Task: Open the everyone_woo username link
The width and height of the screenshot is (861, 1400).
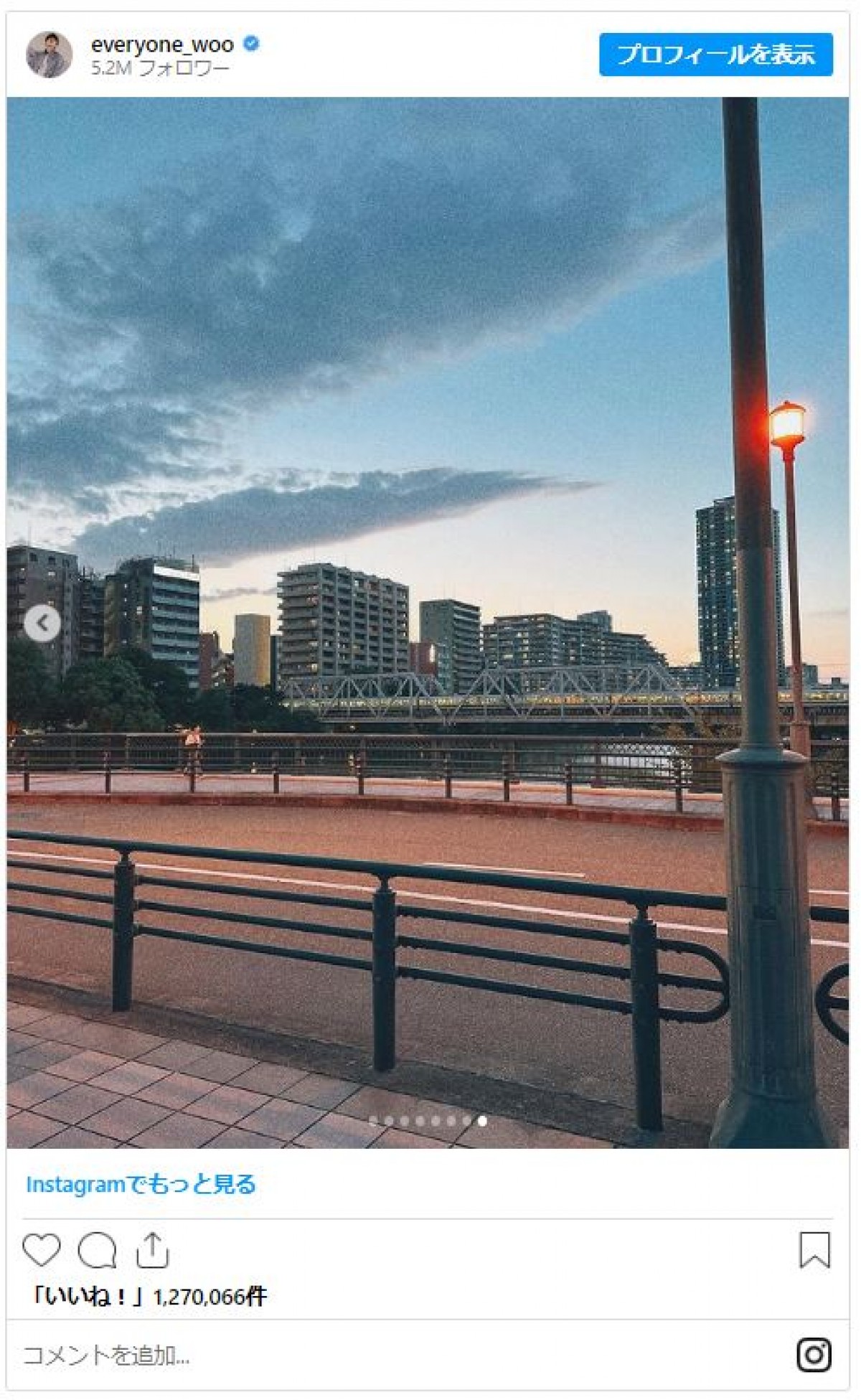Action: [162, 44]
